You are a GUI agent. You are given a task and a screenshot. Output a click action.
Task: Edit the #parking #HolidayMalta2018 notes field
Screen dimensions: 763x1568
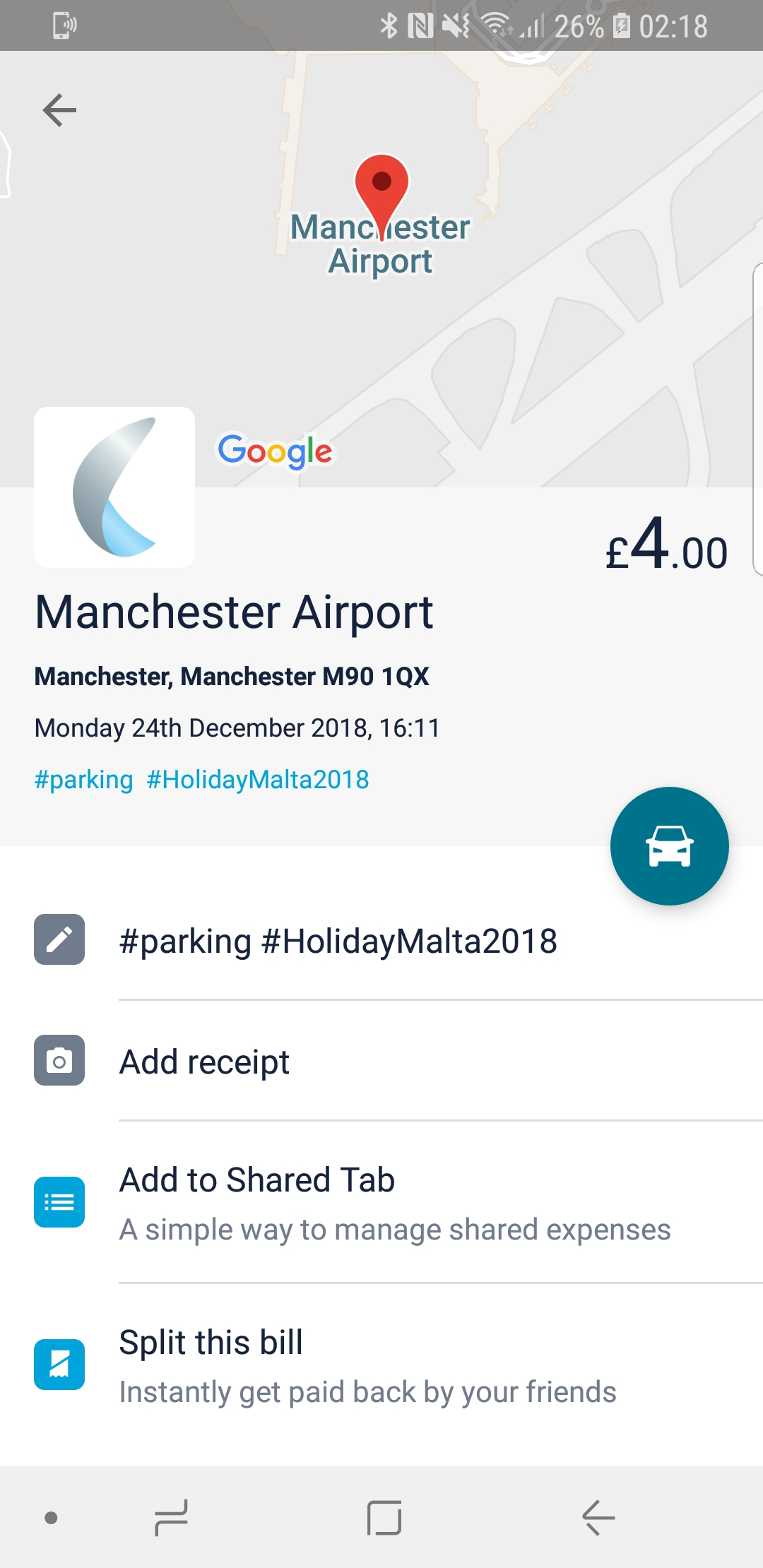coord(338,940)
